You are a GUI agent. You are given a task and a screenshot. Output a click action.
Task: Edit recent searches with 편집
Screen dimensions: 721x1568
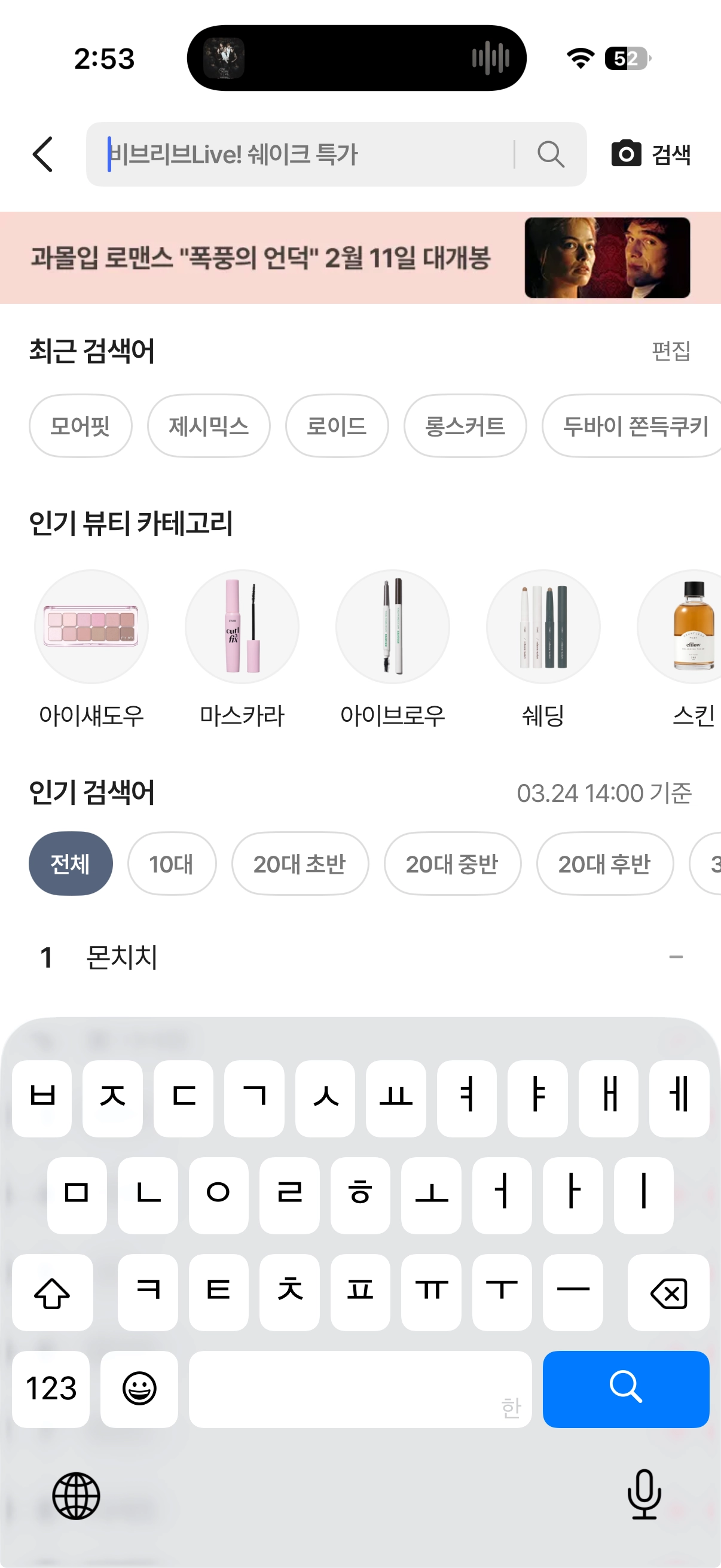(x=671, y=350)
